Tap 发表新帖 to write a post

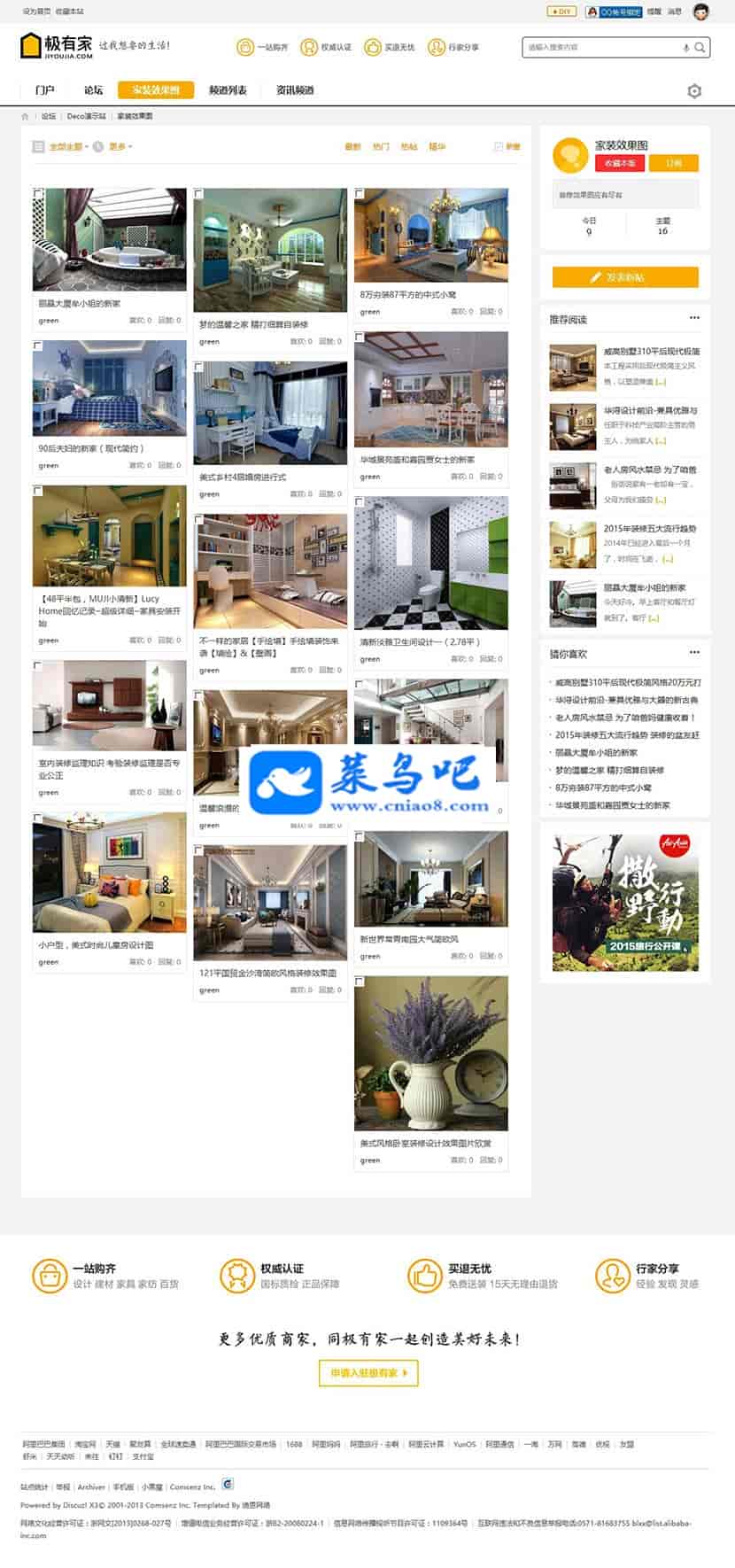point(625,277)
